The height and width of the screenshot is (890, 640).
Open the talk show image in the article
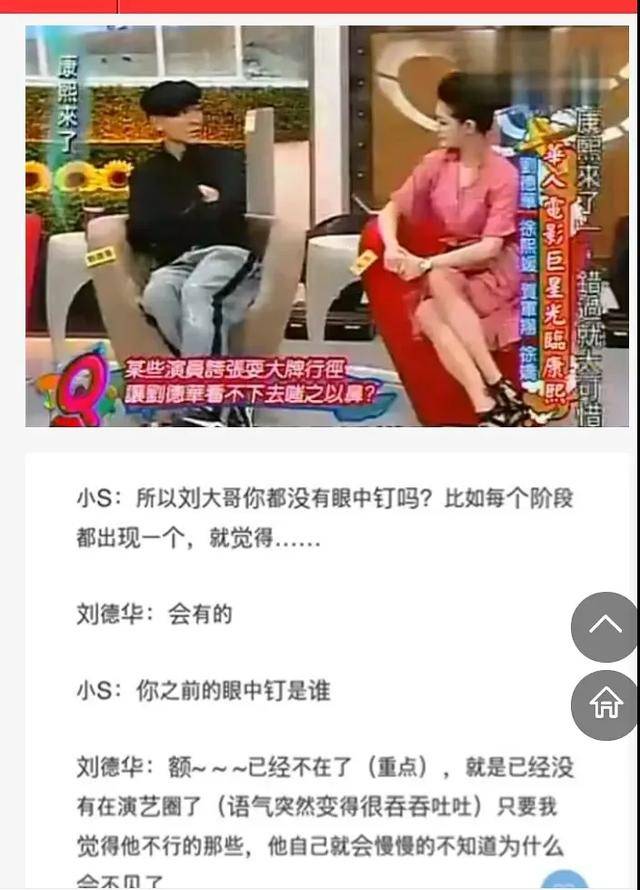pos(326,226)
